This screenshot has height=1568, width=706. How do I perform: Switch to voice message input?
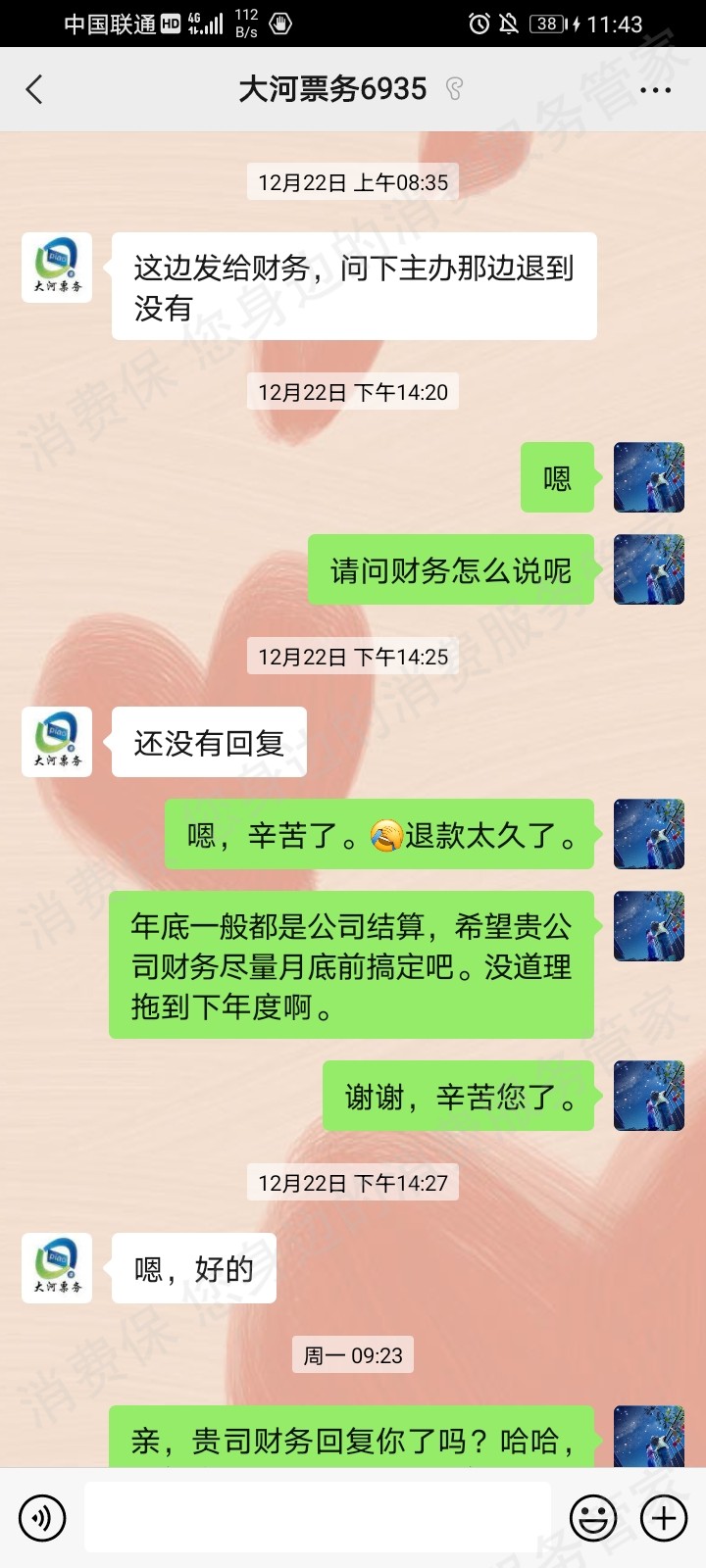42,1518
